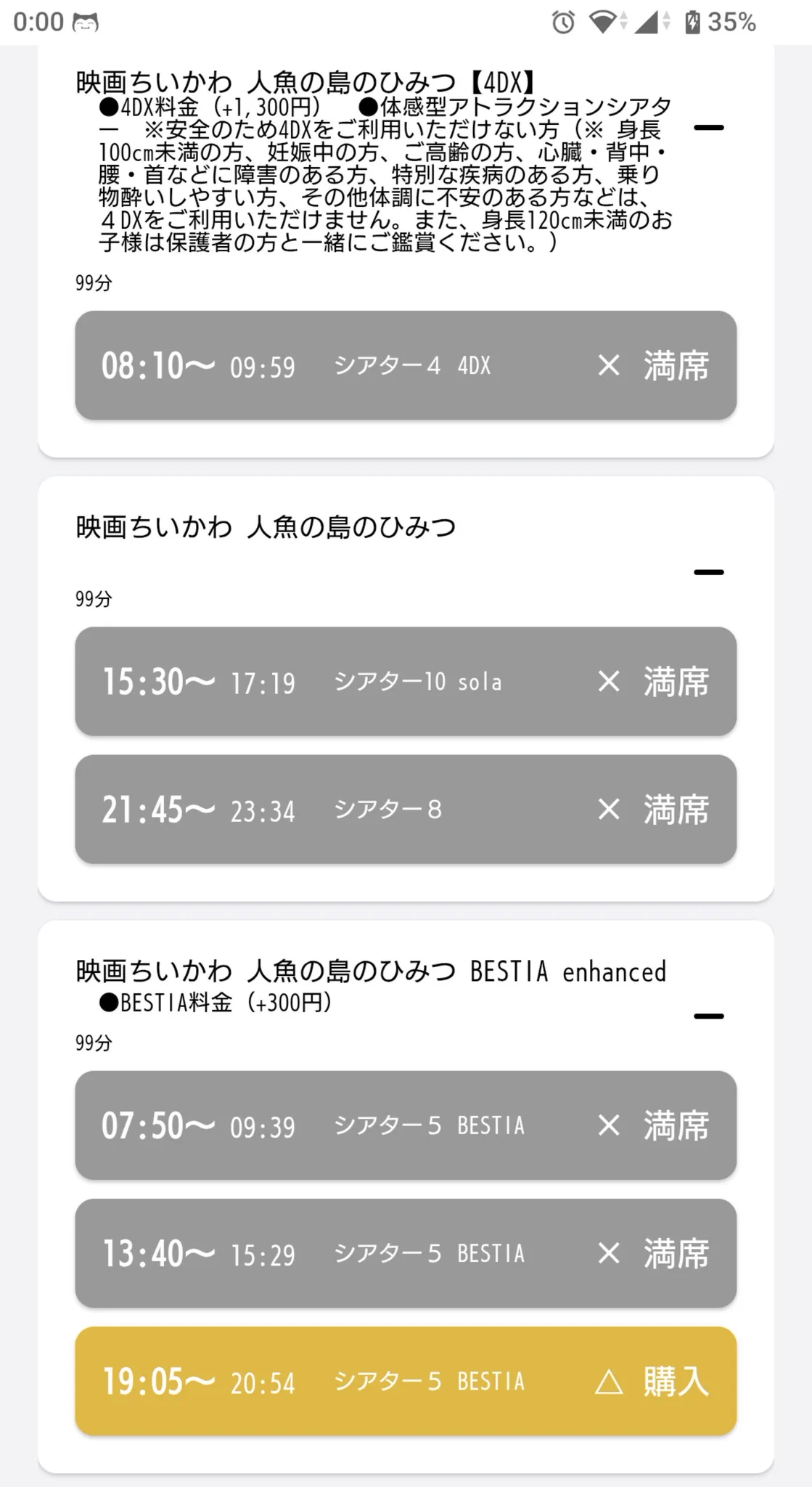Collapse the BESTIA enhanced section
The image size is (812, 1487).
click(x=708, y=1016)
